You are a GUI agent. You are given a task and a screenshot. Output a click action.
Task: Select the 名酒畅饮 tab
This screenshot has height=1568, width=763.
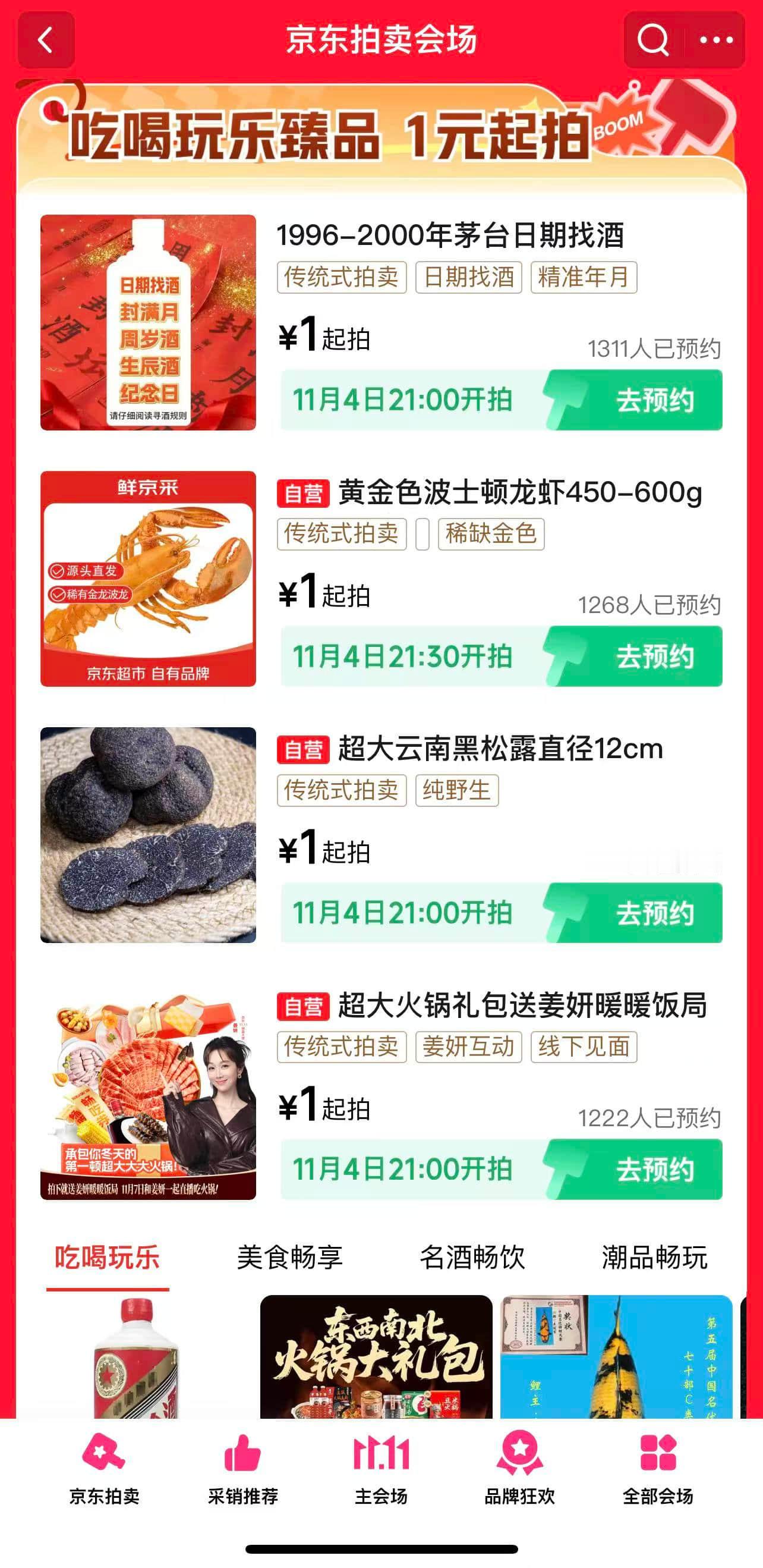click(472, 1256)
